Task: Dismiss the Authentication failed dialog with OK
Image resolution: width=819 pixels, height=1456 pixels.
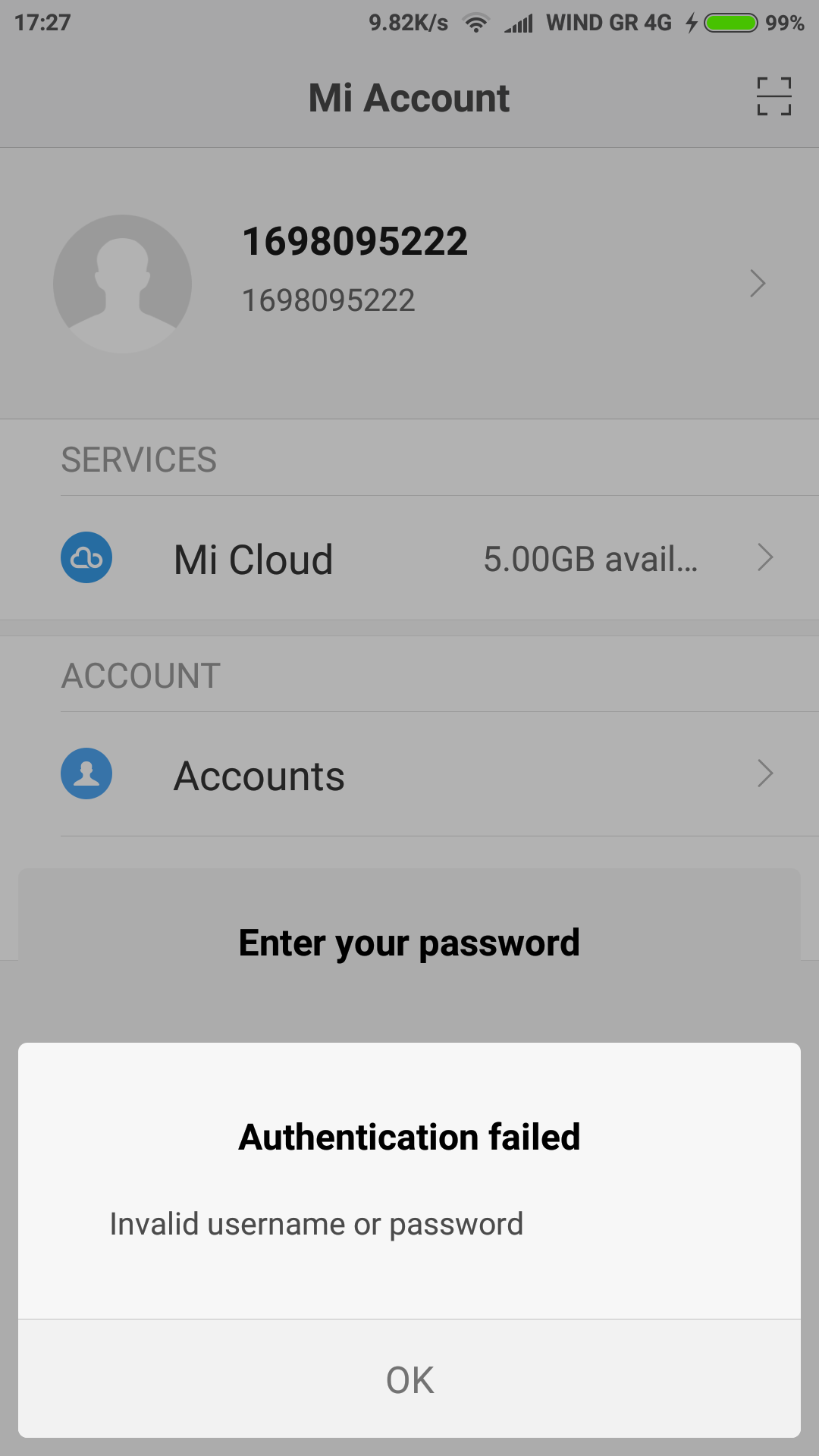Action: coord(409,1379)
